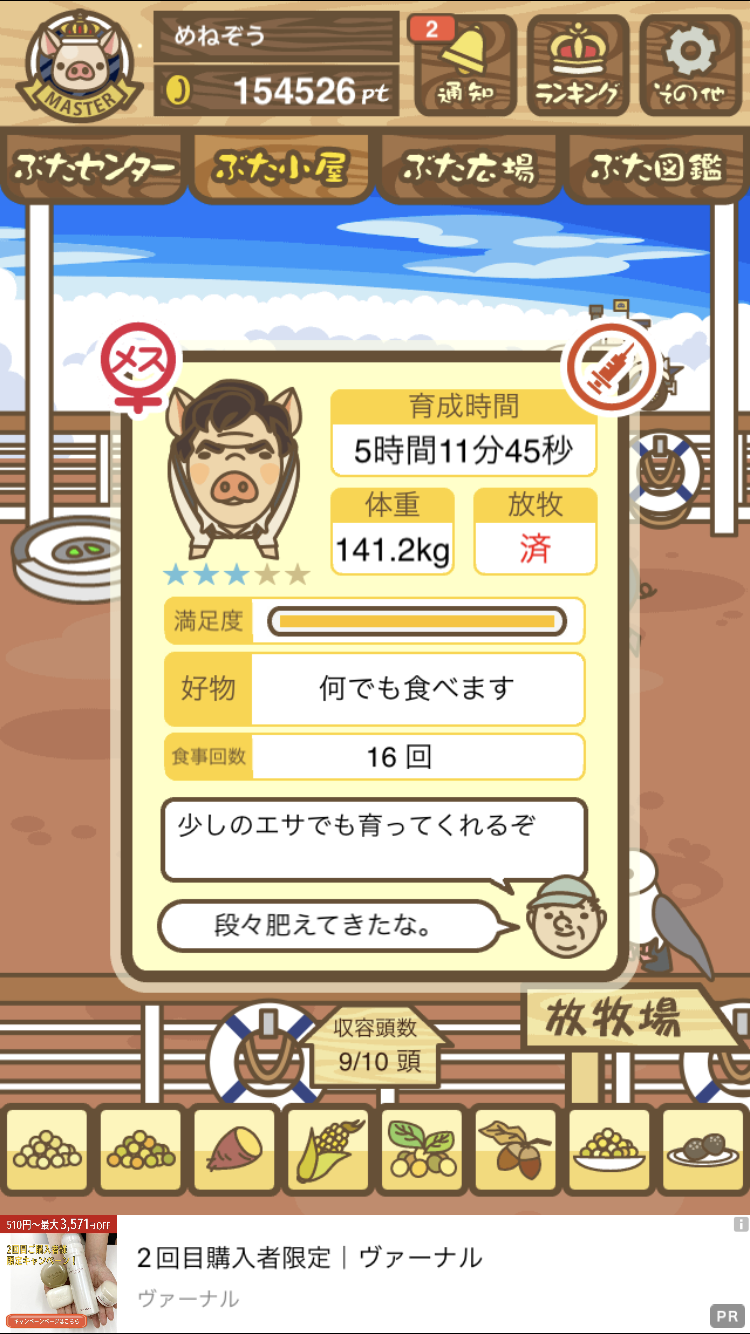Open the ランキング crown button

tap(577, 66)
